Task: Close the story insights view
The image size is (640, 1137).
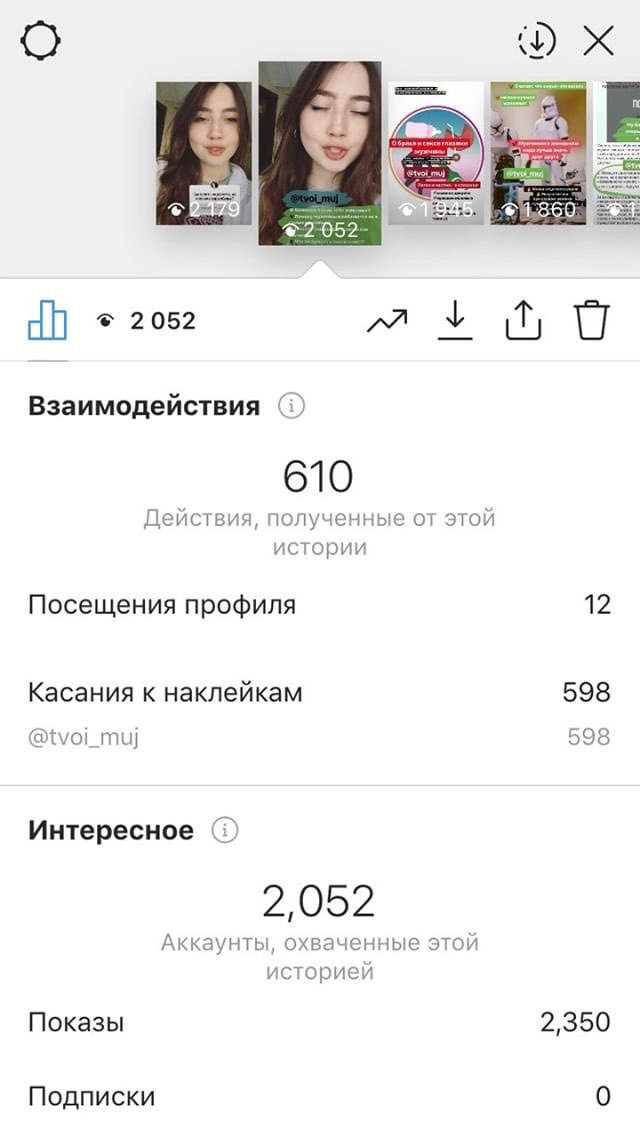Action: coord(599,41)
